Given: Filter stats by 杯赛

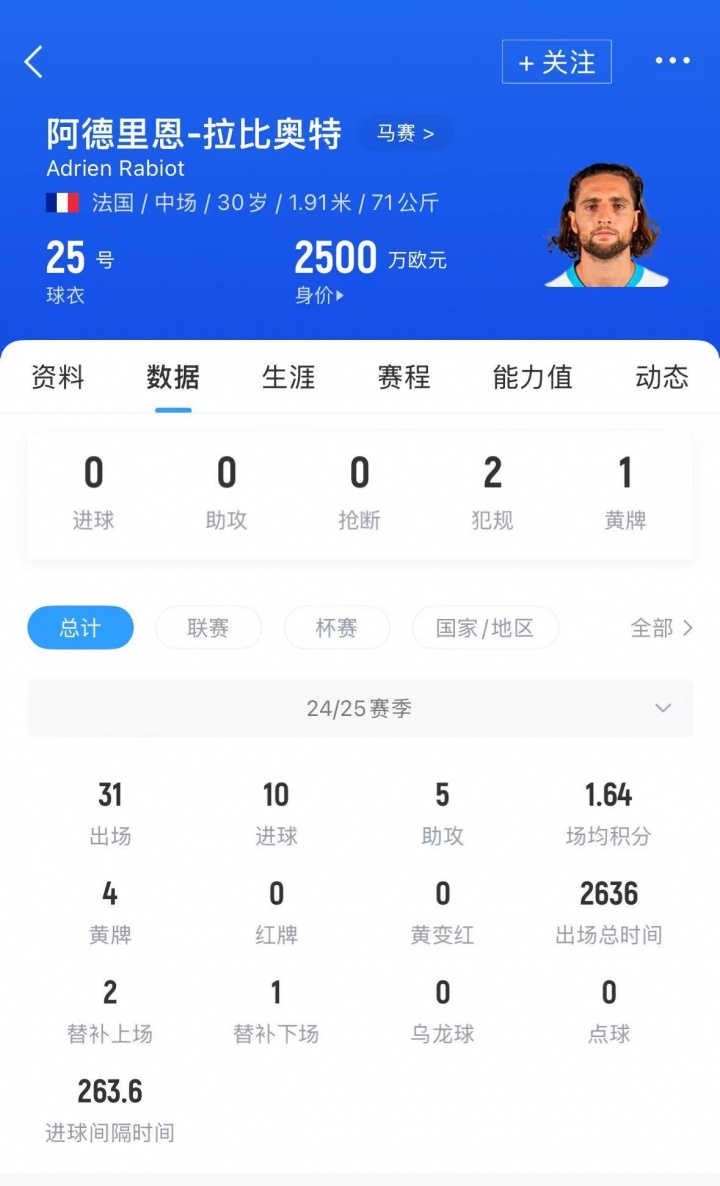Looking at the screenshot, I should (x=336, y=628).
